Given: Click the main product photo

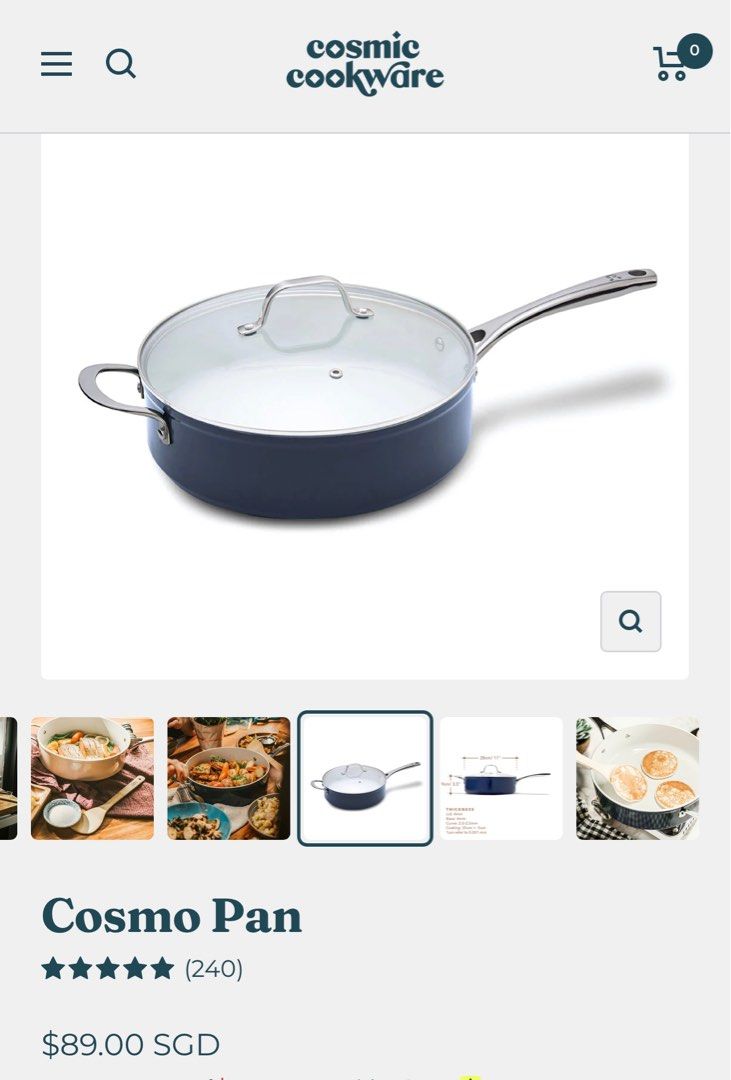Looking at the screenshot, I should tap(365, 400).
